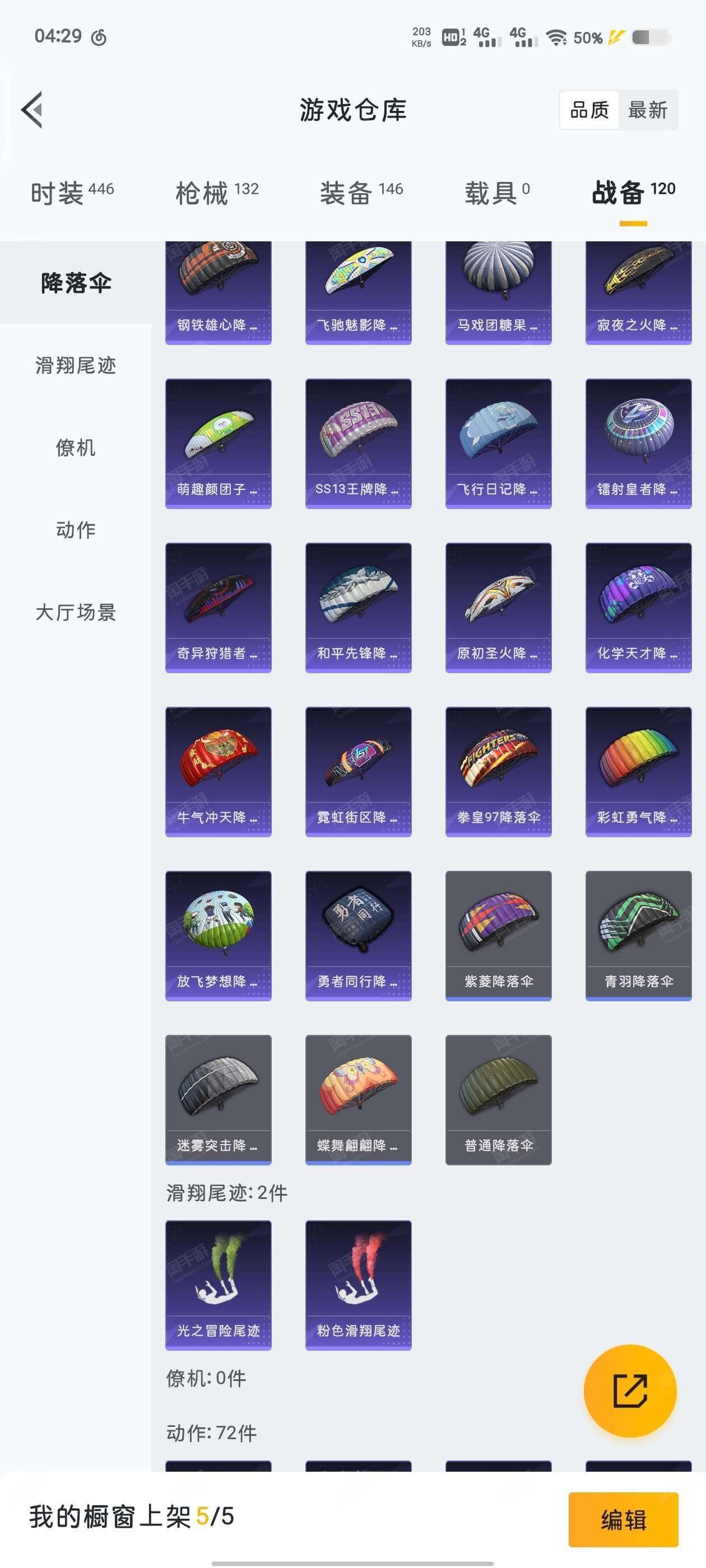This screenshot has height=1568, width=706.
Task: Open the 拳皇97降落伞 item
Action: [x=498, y=771]
